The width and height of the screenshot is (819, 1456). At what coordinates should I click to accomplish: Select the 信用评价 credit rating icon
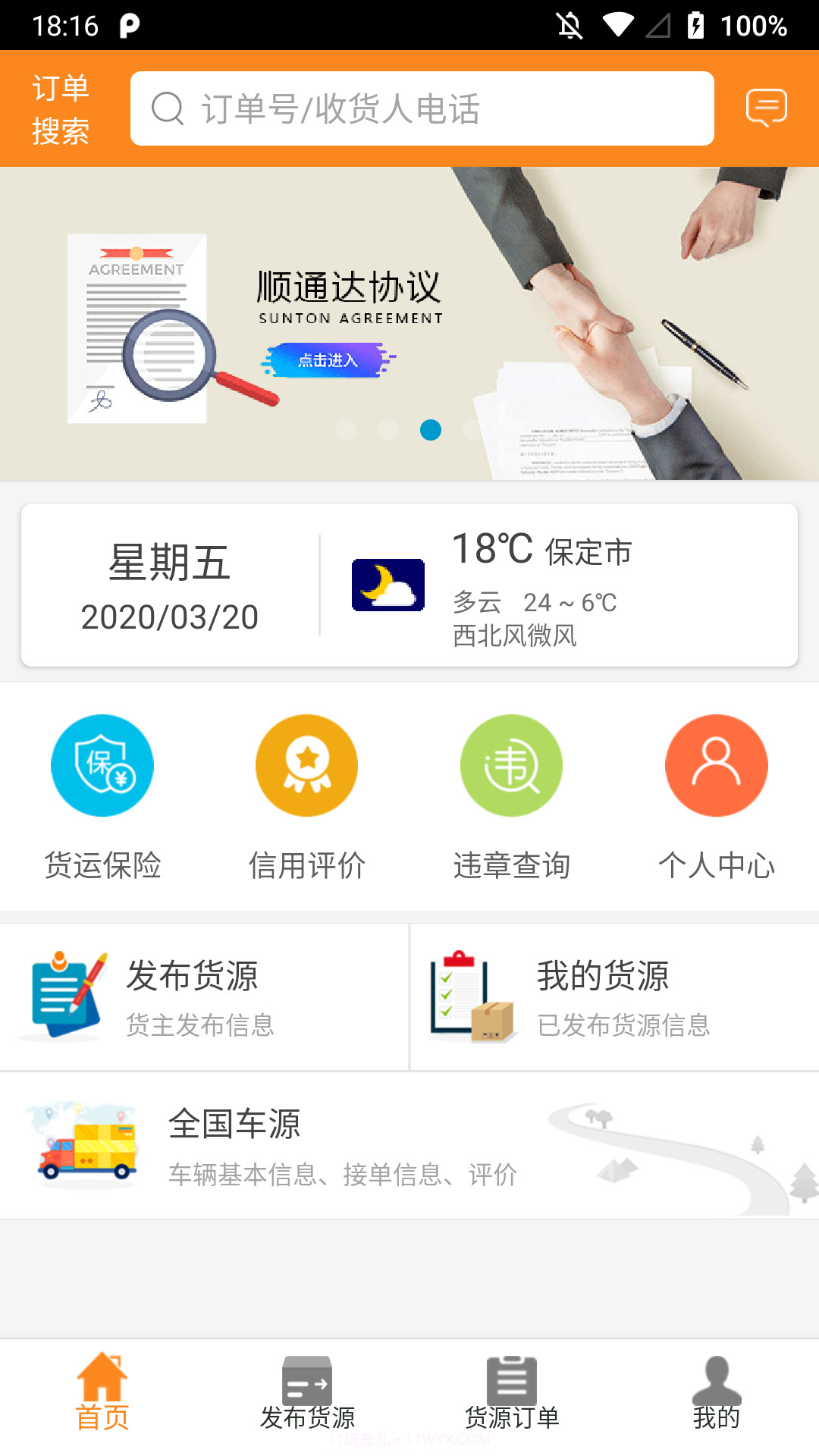(307, 765)
